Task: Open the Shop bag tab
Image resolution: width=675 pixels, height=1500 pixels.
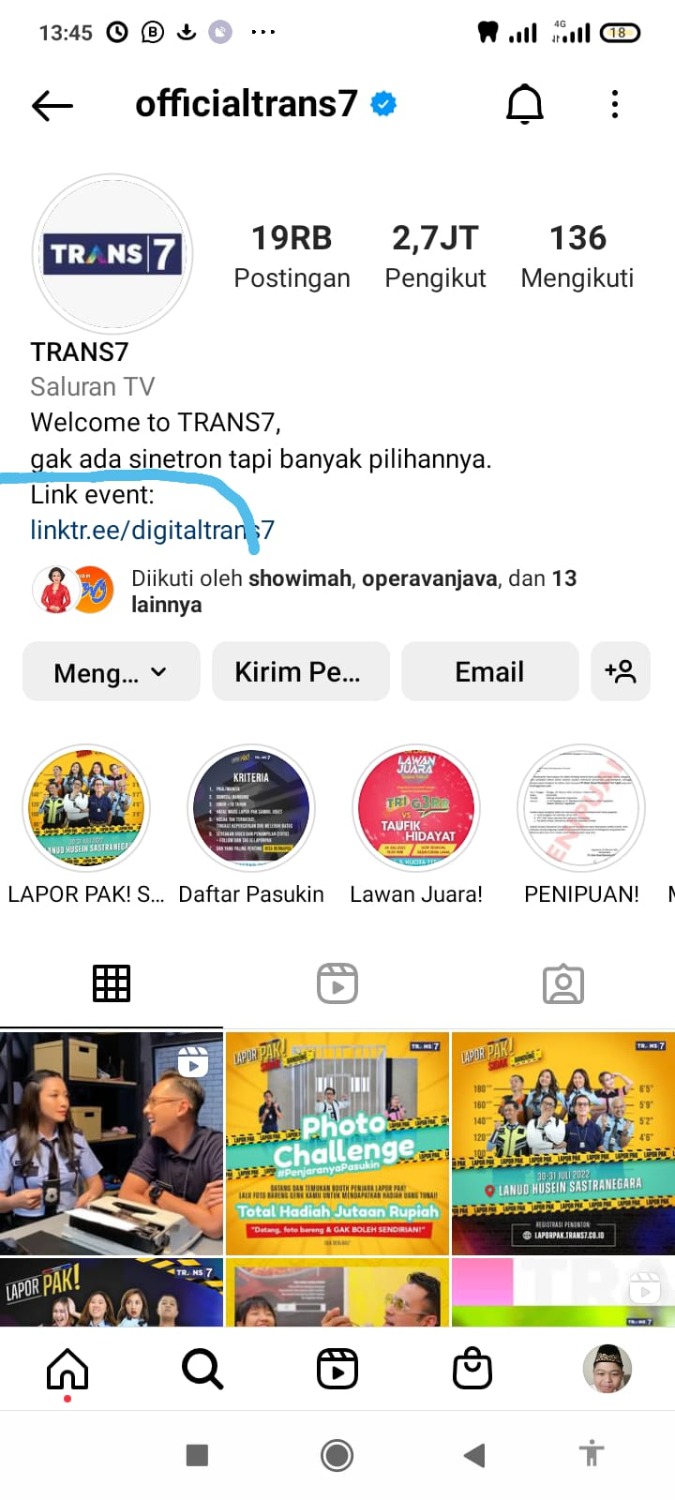Action: pyautogui.click(x=472, y=1369)
